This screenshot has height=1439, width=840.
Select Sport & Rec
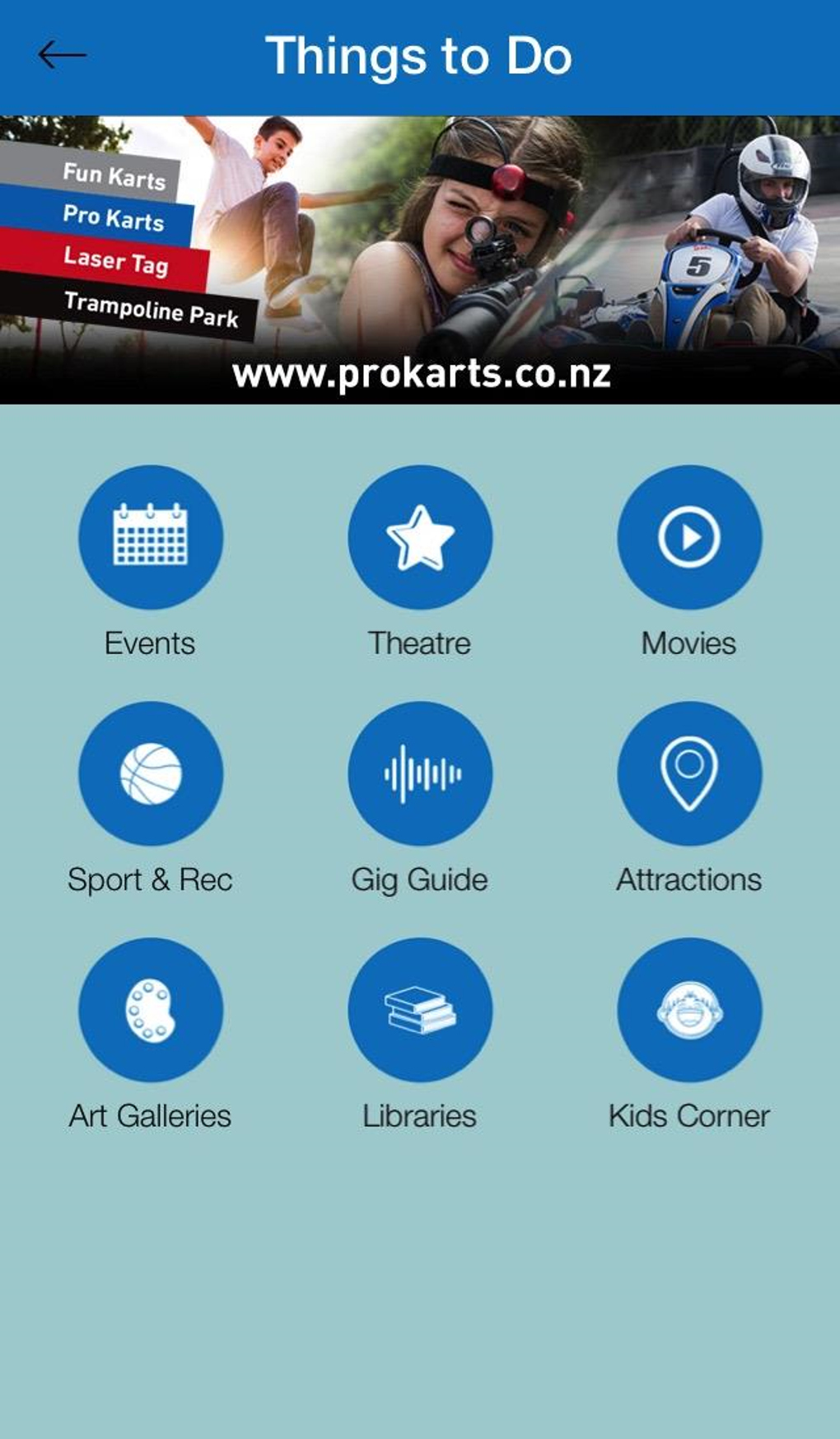(x=150, y=773)
